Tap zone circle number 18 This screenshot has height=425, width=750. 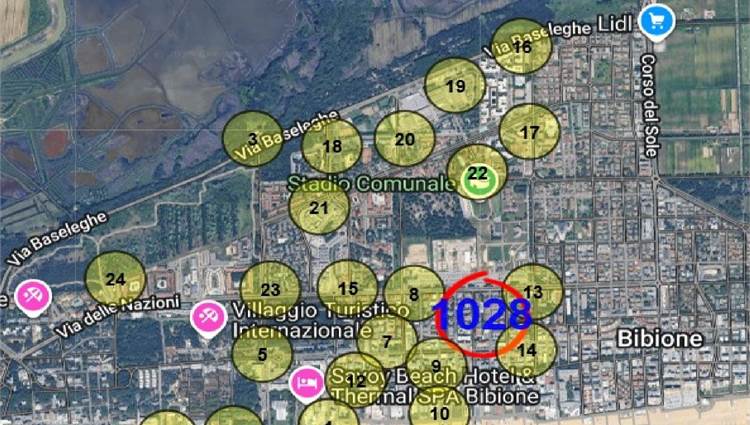tap(332, 146)
